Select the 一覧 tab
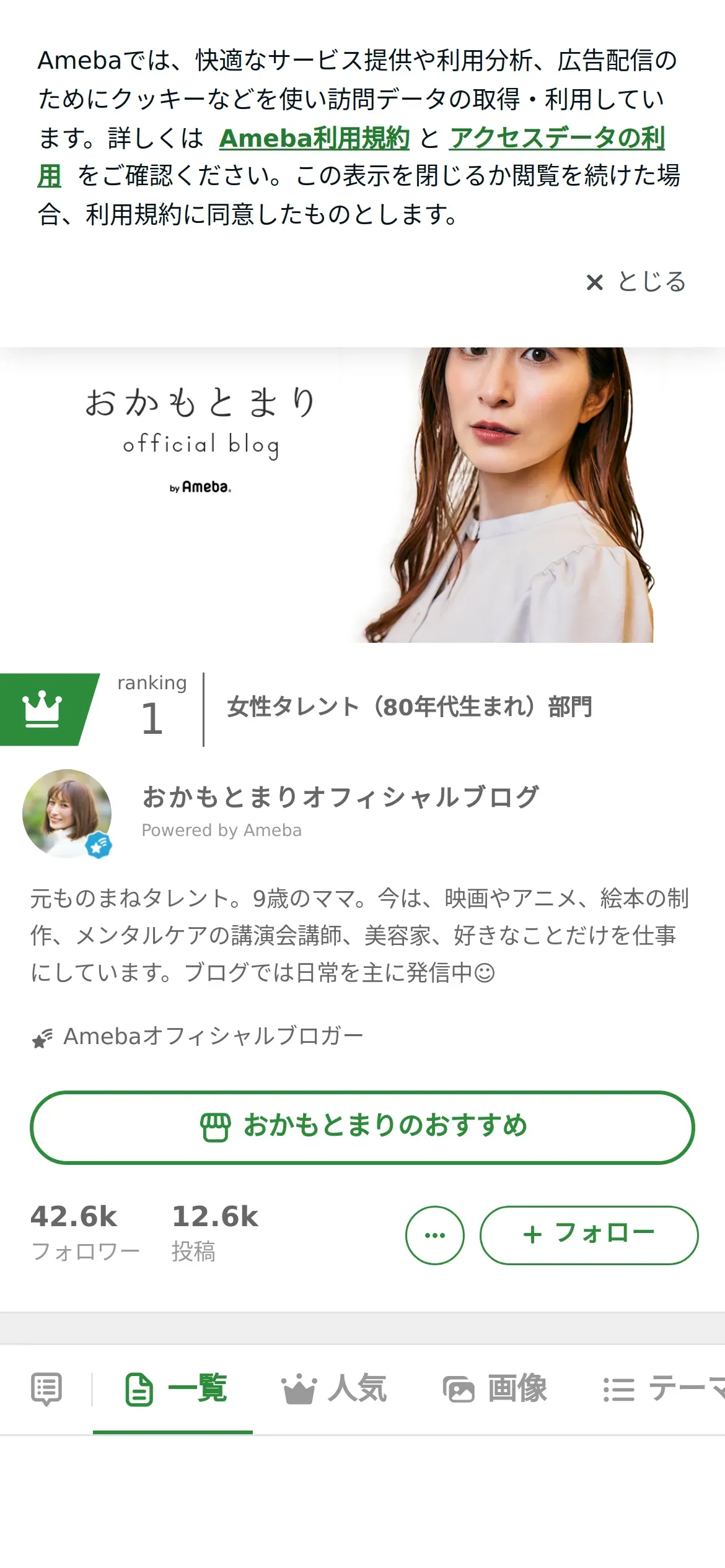The image size is (725, 1568). click(x=176, y=1389)
